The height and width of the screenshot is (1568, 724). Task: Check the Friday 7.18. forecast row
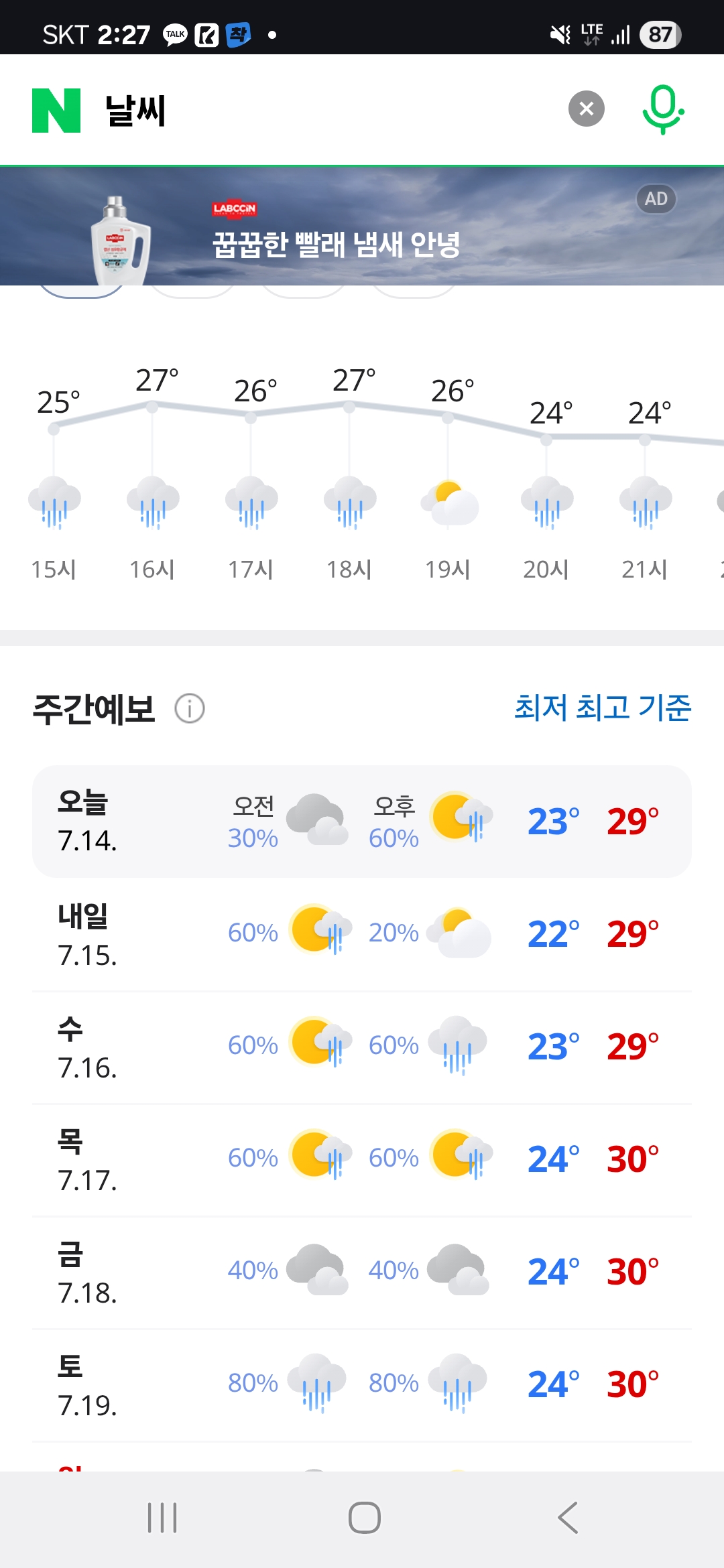tap(362, 1272)
